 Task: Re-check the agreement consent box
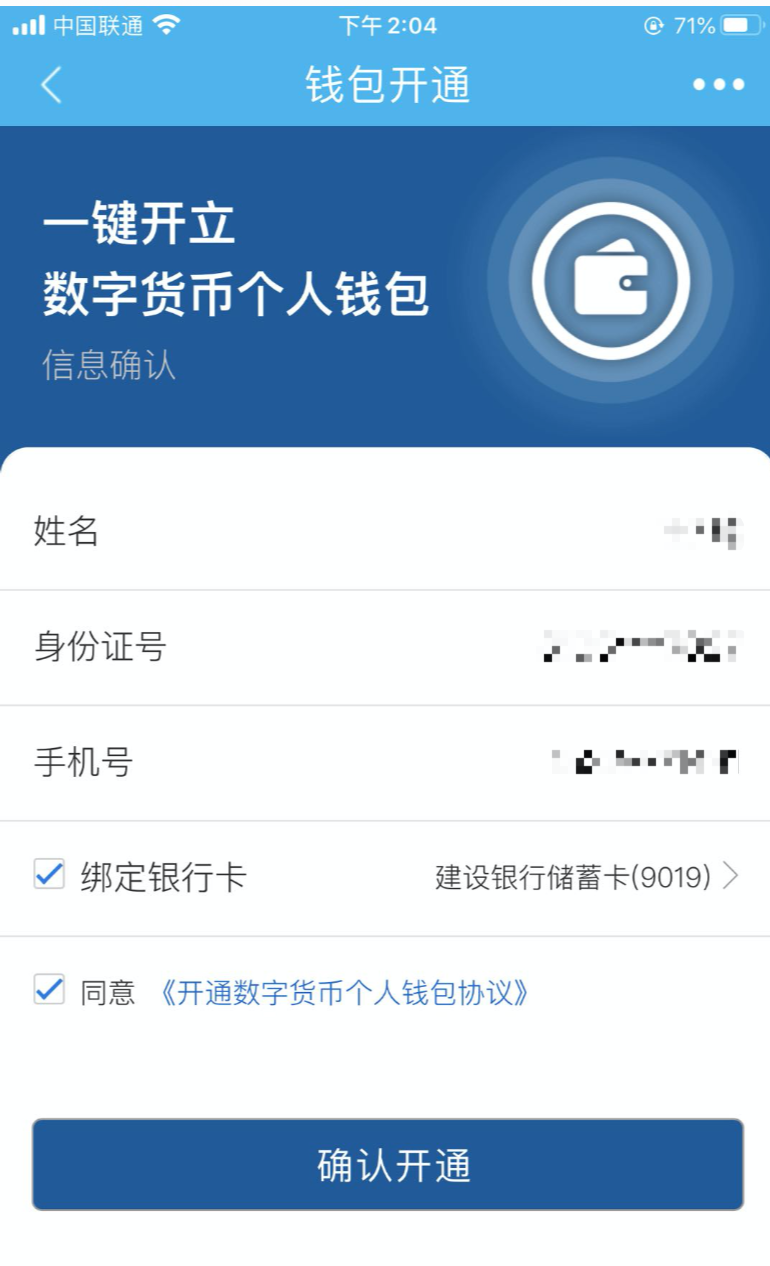[50, 988]
